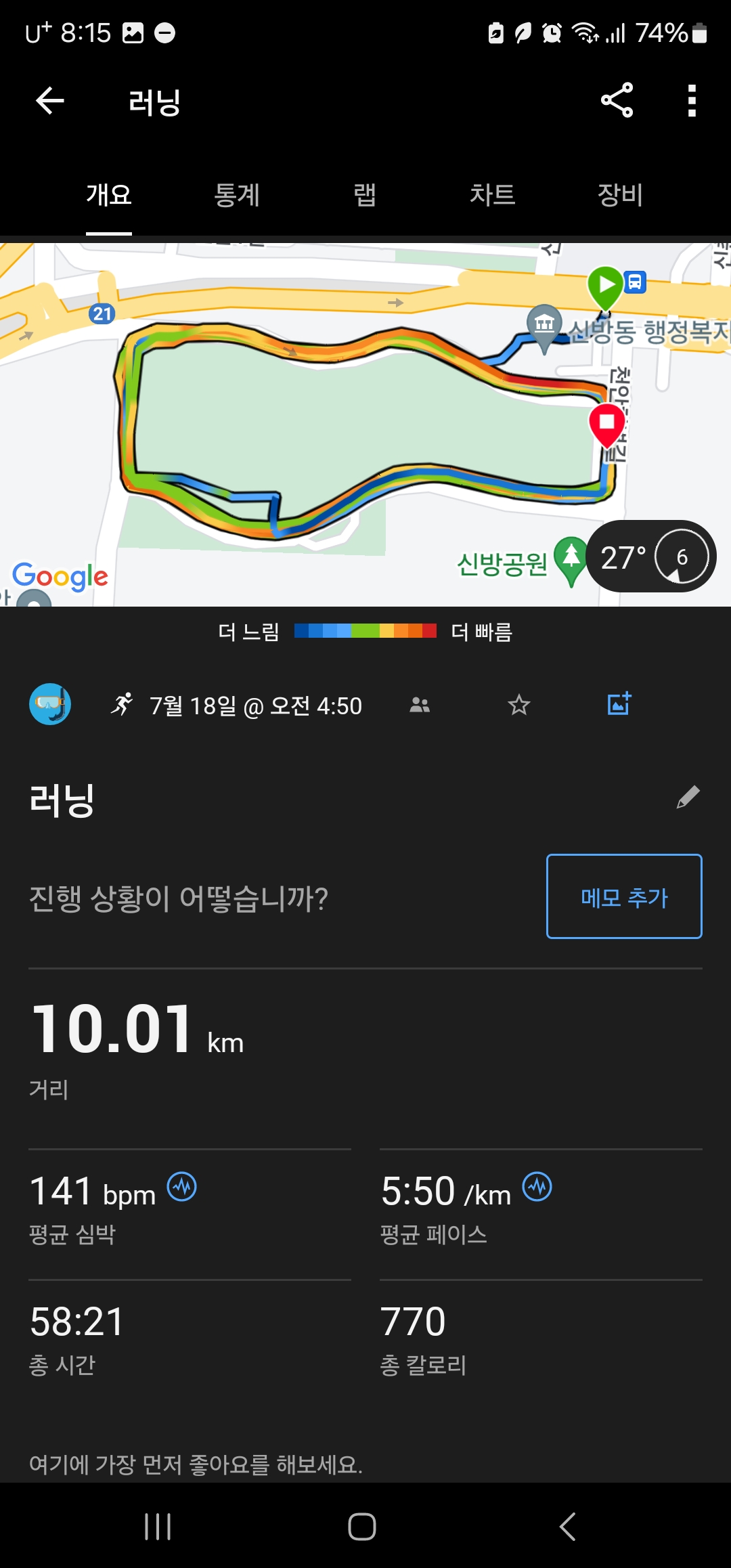Screen dimensions: 731x1568
Task: Open the privacy people icon
Action: point(420,705)
